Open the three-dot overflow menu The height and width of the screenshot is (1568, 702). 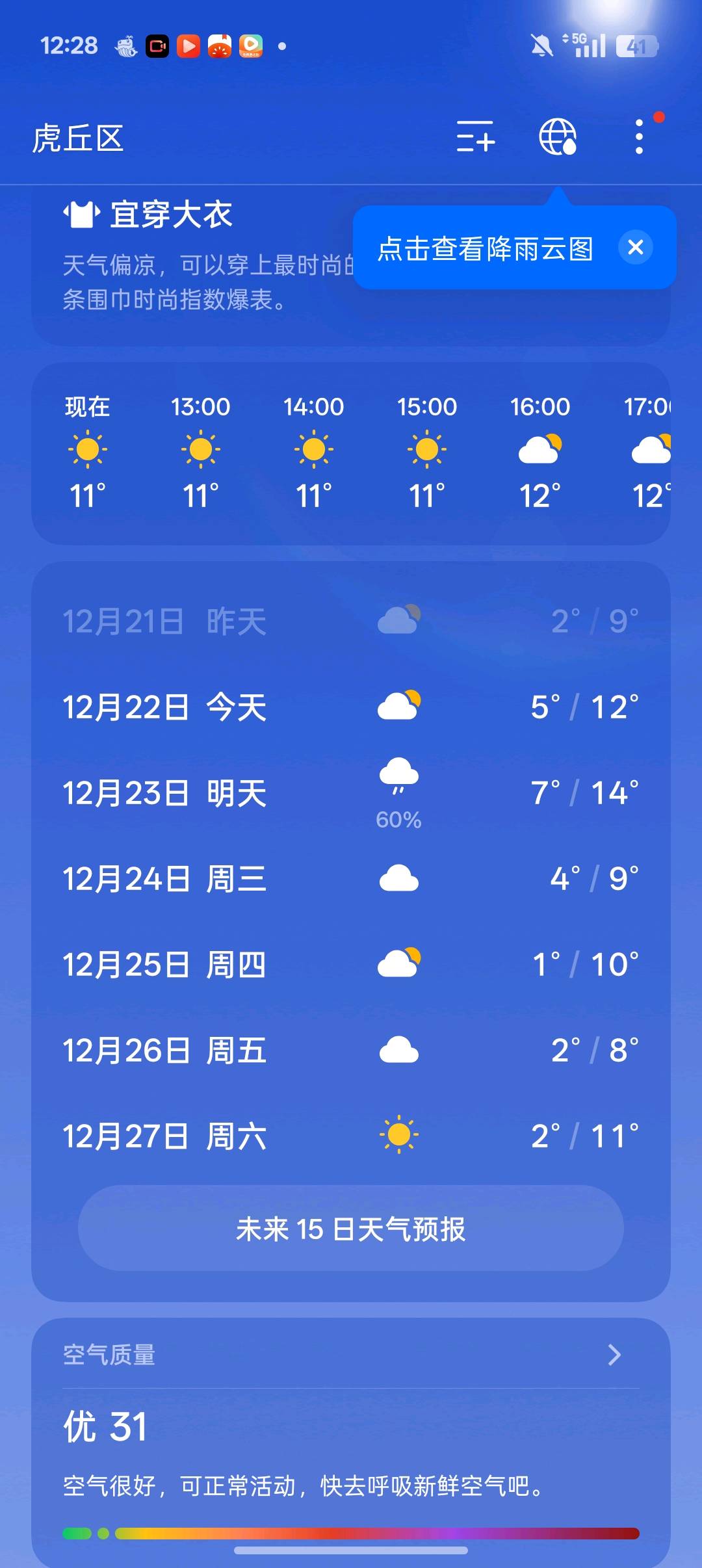click(x=639, y=137)
